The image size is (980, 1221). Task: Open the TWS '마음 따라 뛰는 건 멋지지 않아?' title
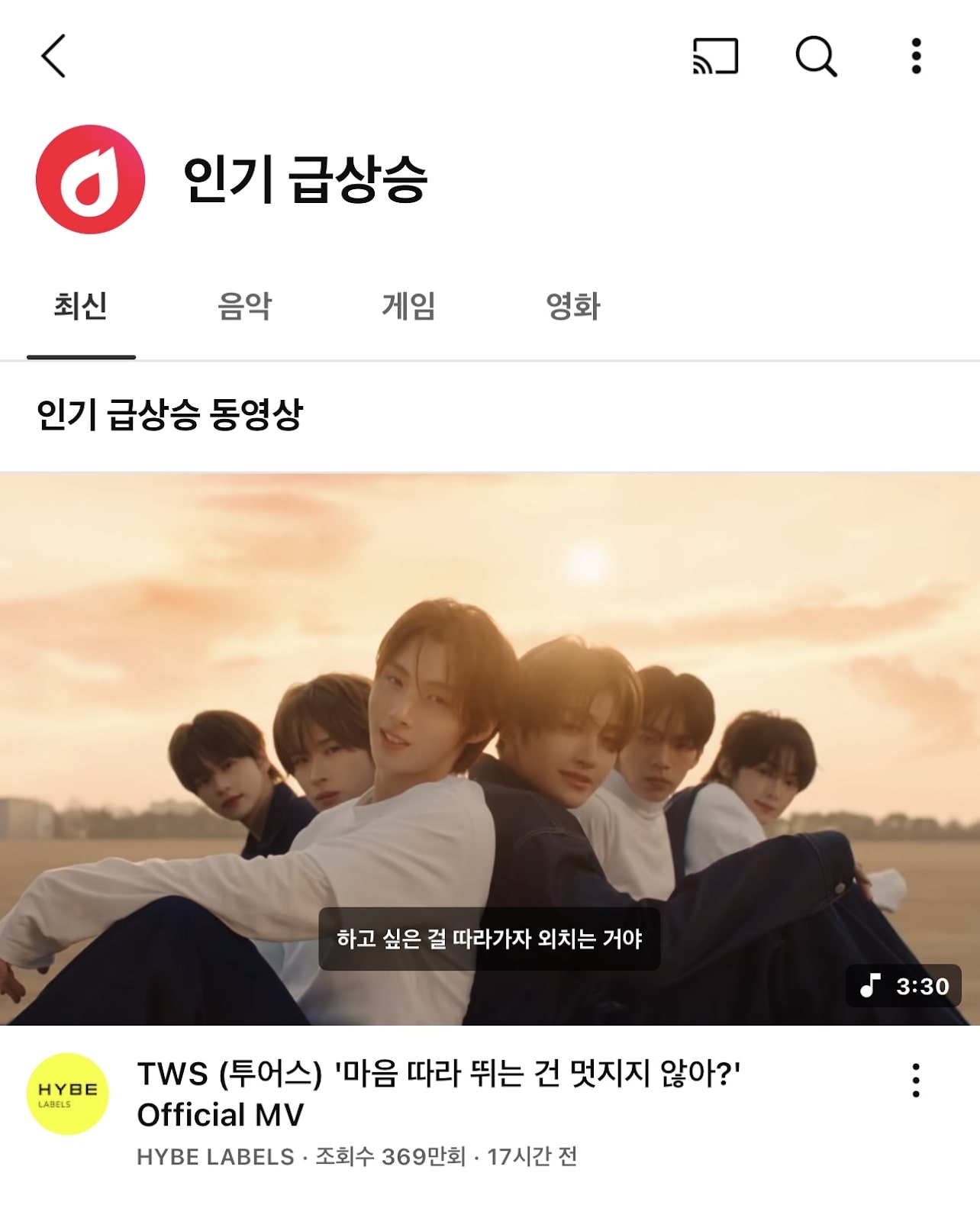pyautogui.click(x=438, y=1094)
